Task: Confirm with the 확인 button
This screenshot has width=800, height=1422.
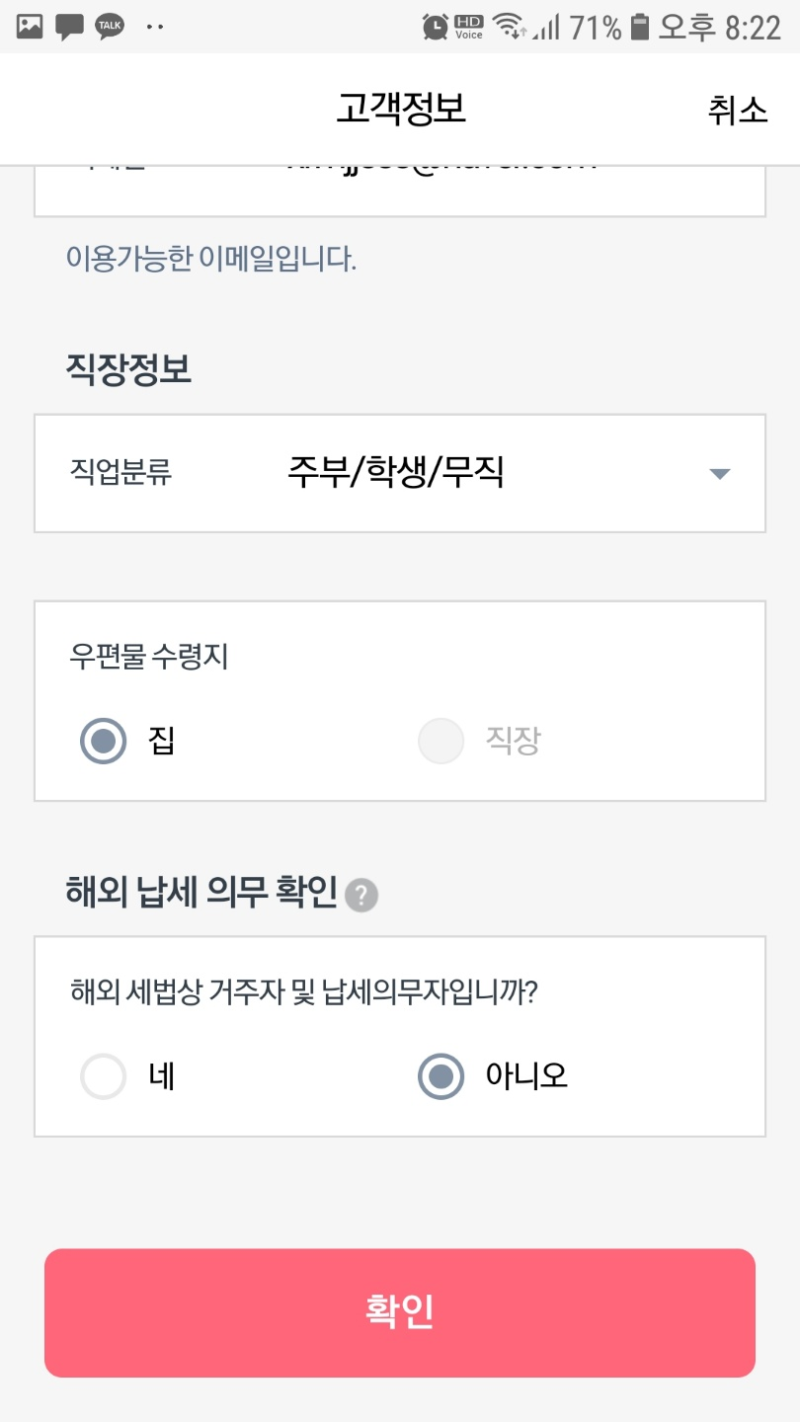Action: coord(400,1312)
